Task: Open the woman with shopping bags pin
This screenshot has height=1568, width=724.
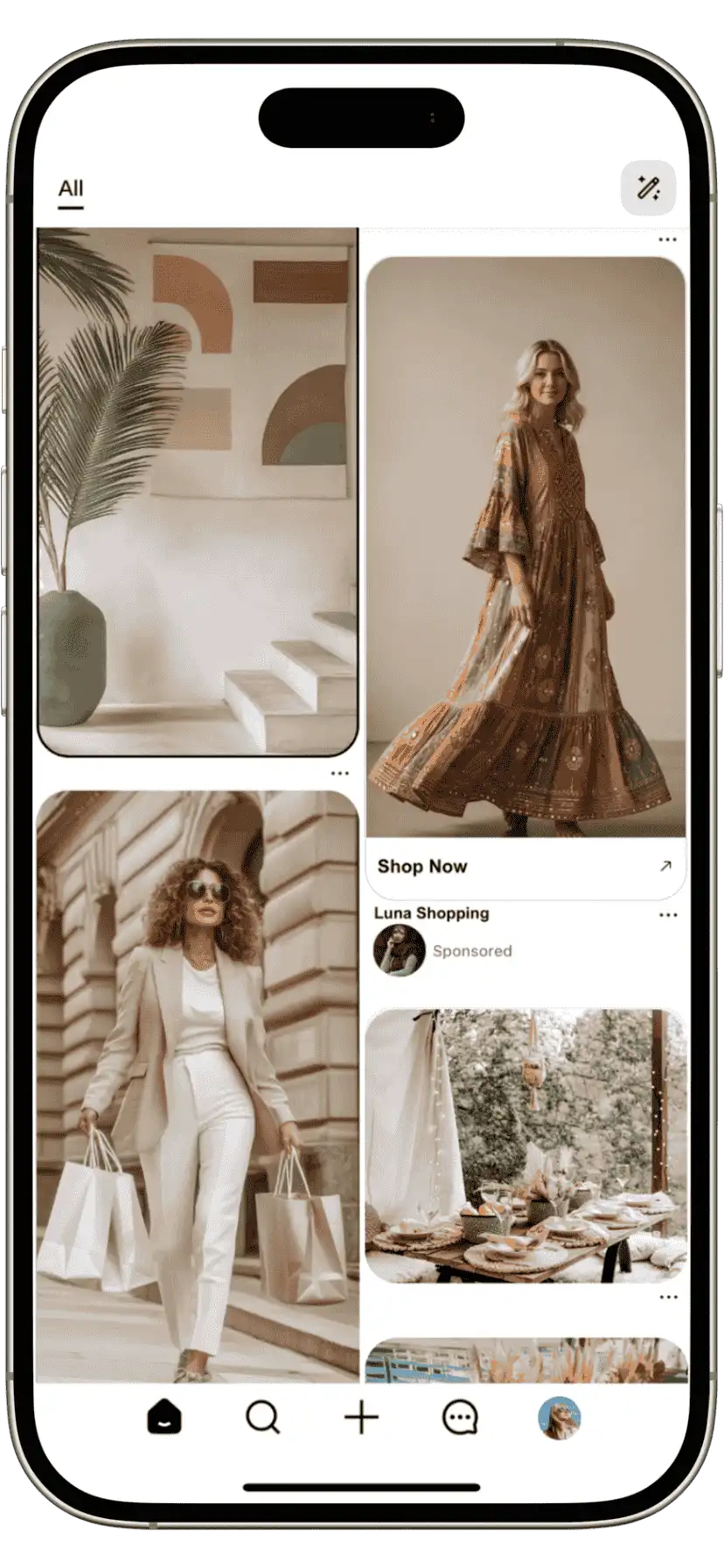Action: click(x=198, y=1085)
